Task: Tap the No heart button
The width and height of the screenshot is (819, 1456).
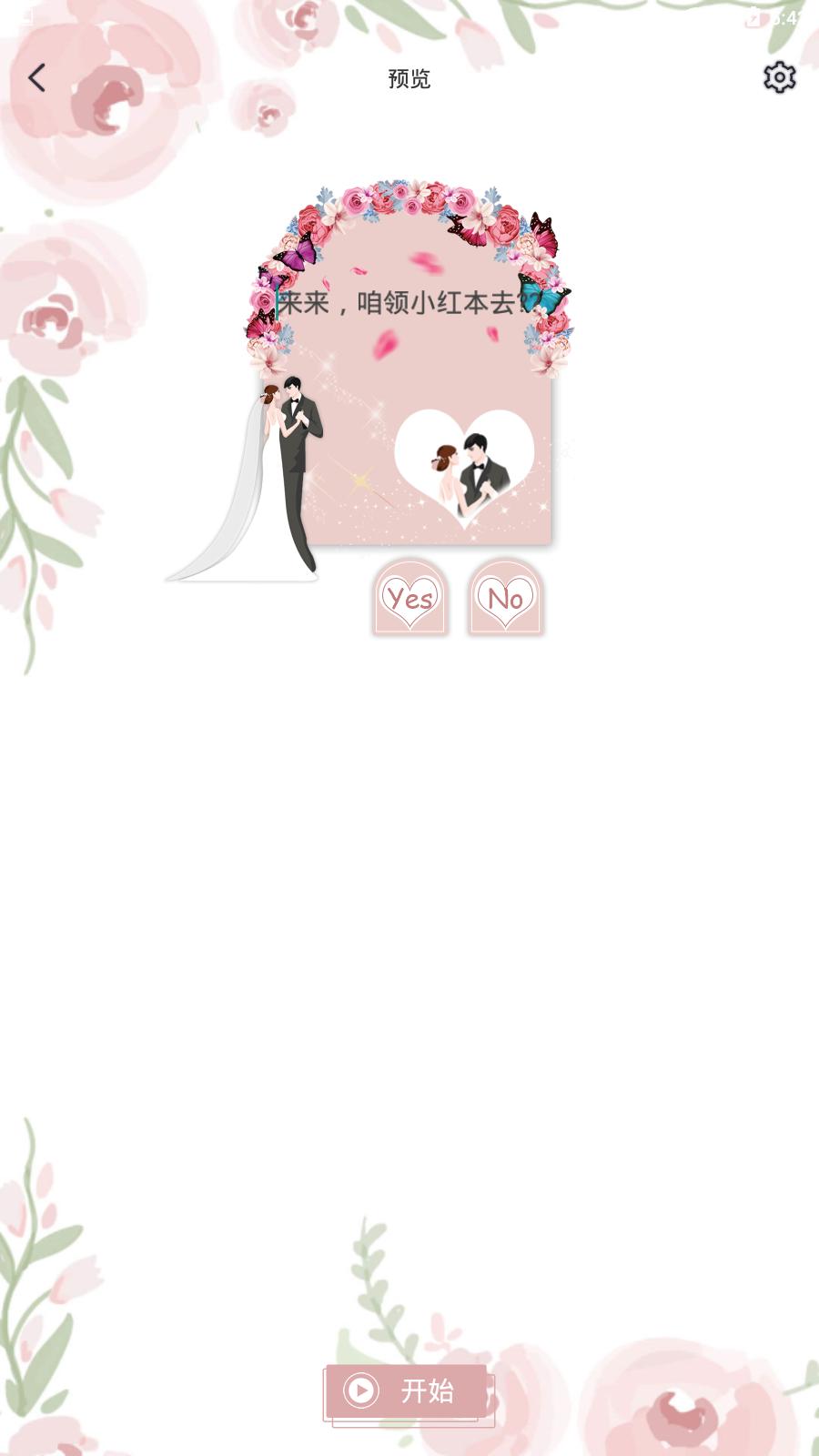Action: [x=506, y=597]
